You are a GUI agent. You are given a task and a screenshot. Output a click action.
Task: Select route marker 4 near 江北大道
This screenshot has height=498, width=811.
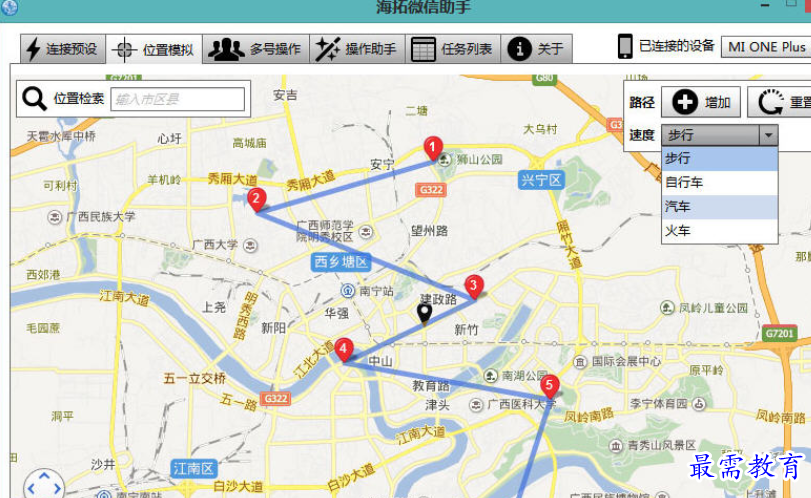(x=344, y=349)
